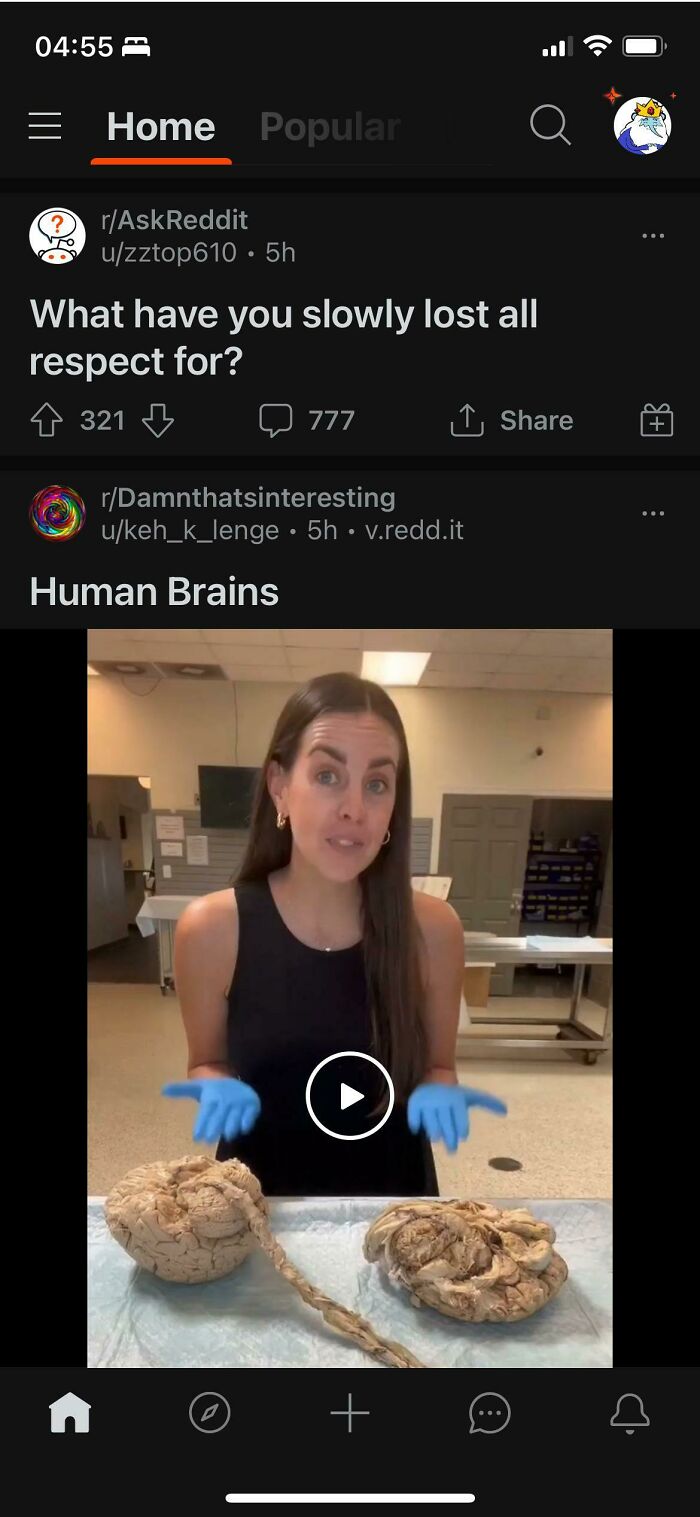Open the Discover compass tab
This screenshot has width=700, height=1517.
pos(210,1413)
